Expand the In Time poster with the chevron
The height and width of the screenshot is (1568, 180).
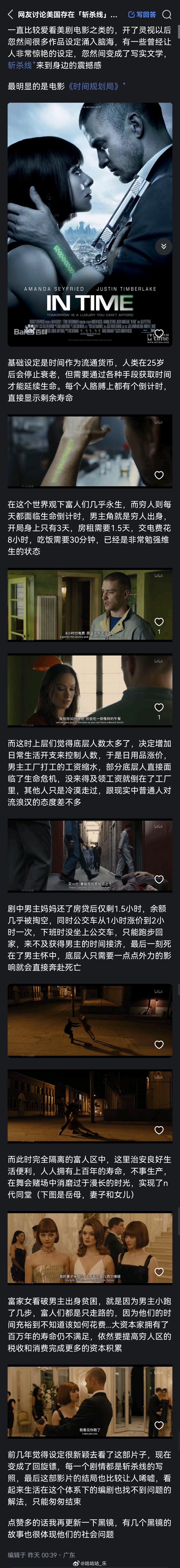[x=162, y=246]
